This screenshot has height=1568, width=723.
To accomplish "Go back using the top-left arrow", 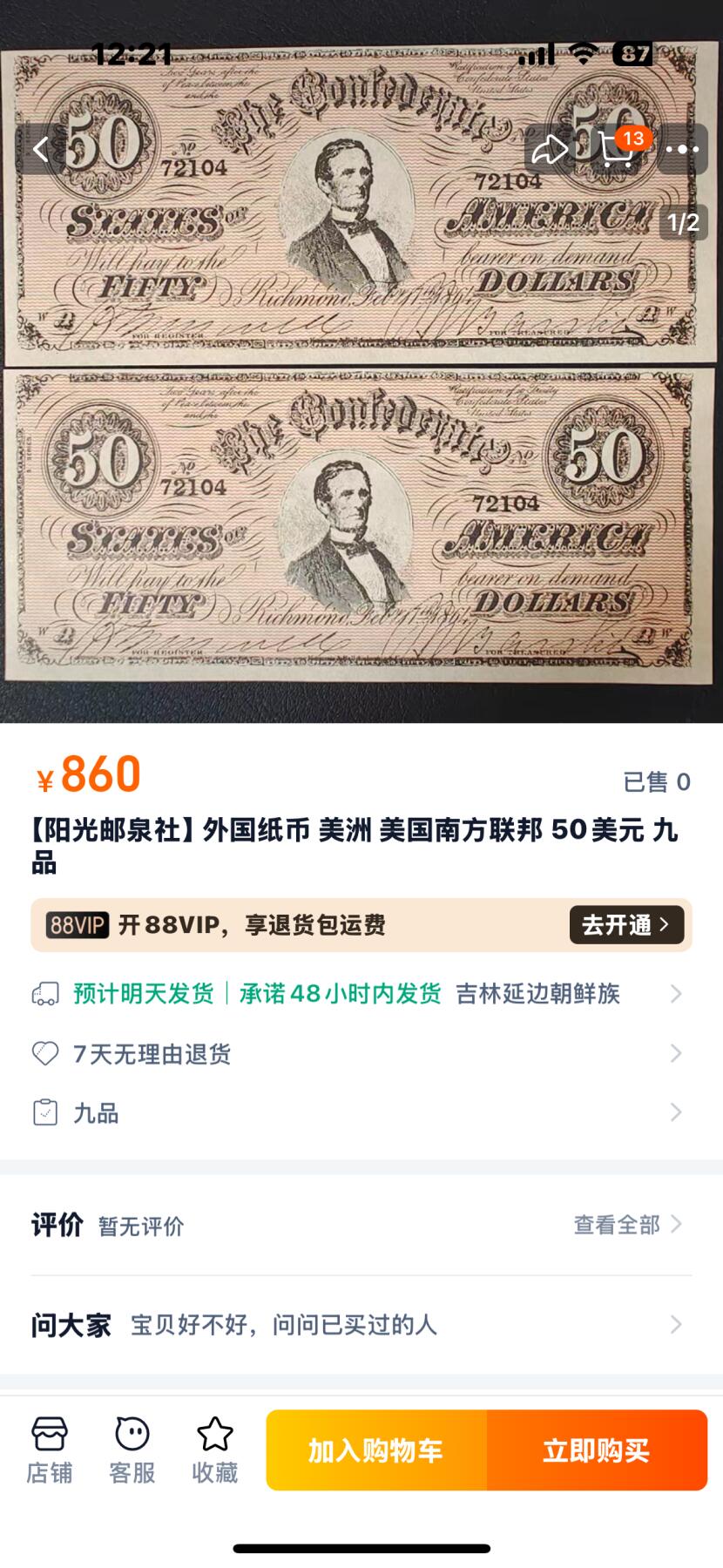I will click(41, 150).
